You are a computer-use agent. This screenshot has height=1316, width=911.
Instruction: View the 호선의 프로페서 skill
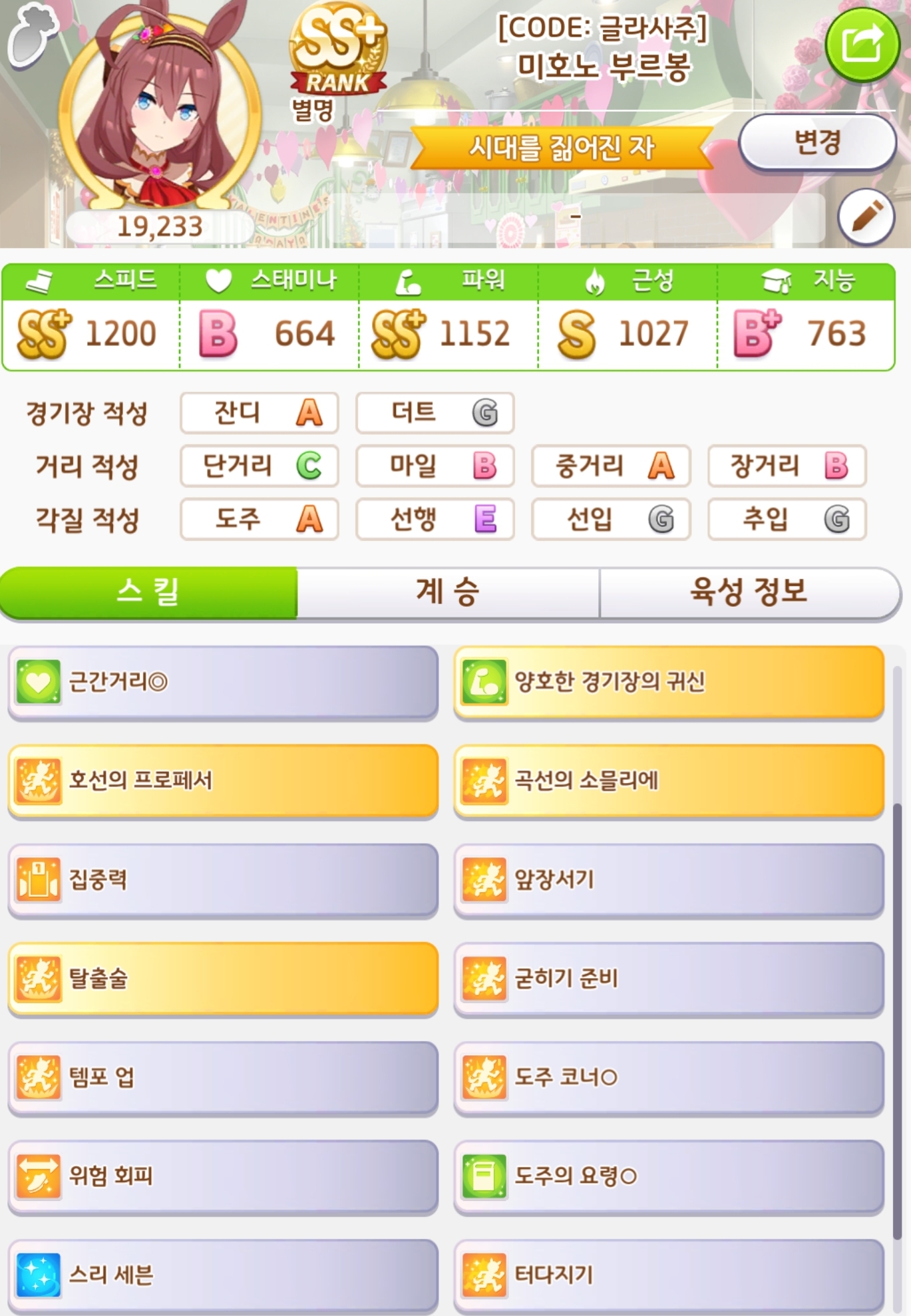[223, 780]
